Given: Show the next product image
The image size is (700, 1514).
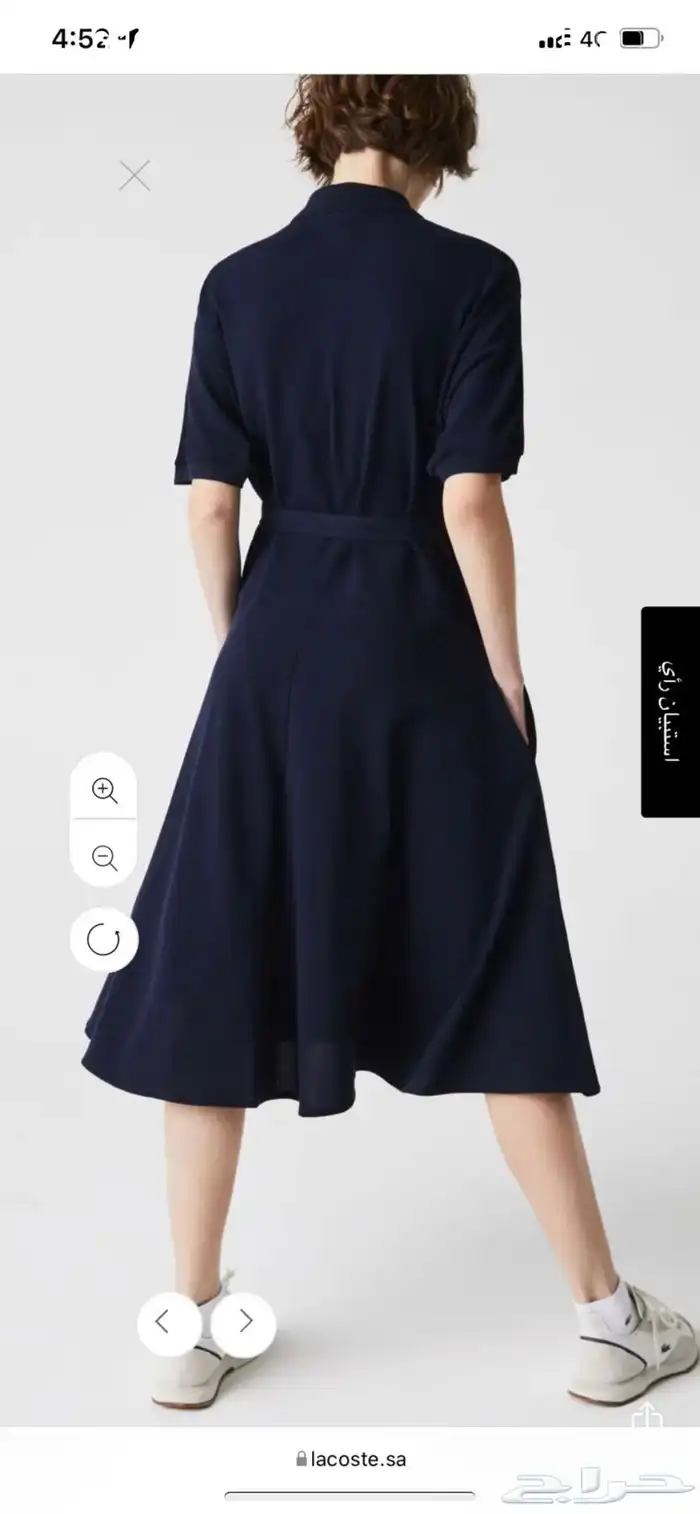Looking at the screenshot, I should tap(245, 1321).
